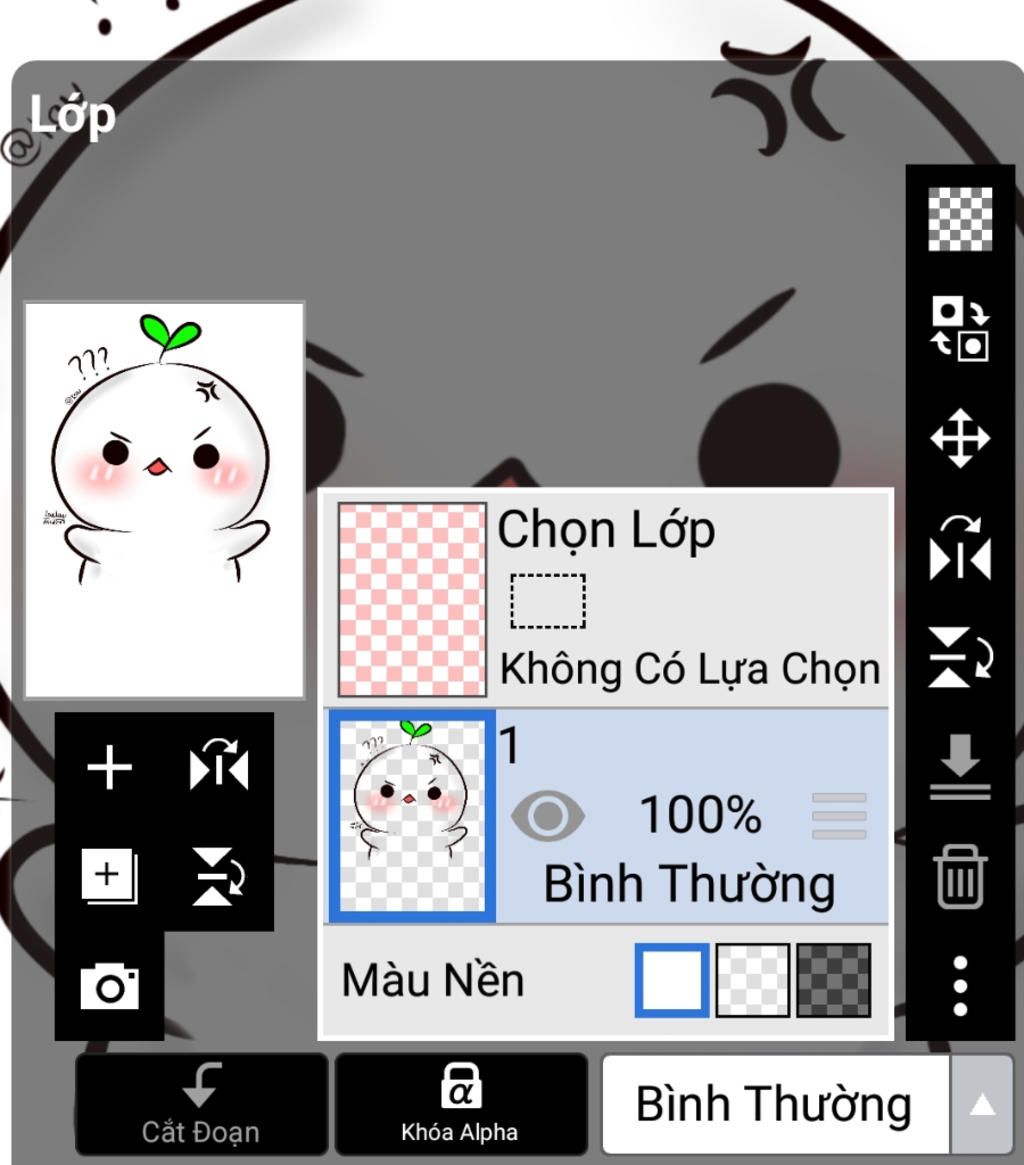Open the three-dot overflow menu
1024x1165 pixels.
(x=960, y=986)
